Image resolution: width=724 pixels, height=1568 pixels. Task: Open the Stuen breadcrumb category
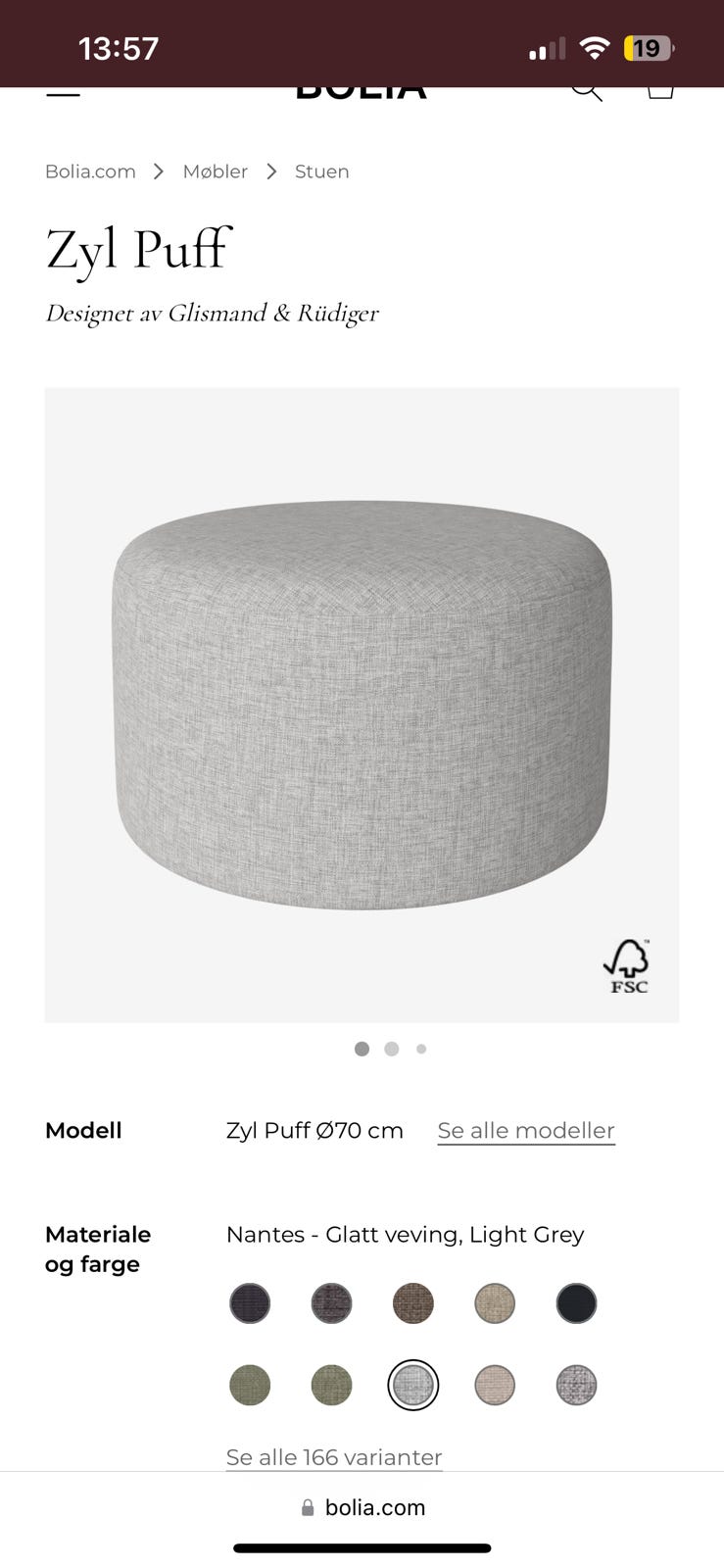(321, 171)
